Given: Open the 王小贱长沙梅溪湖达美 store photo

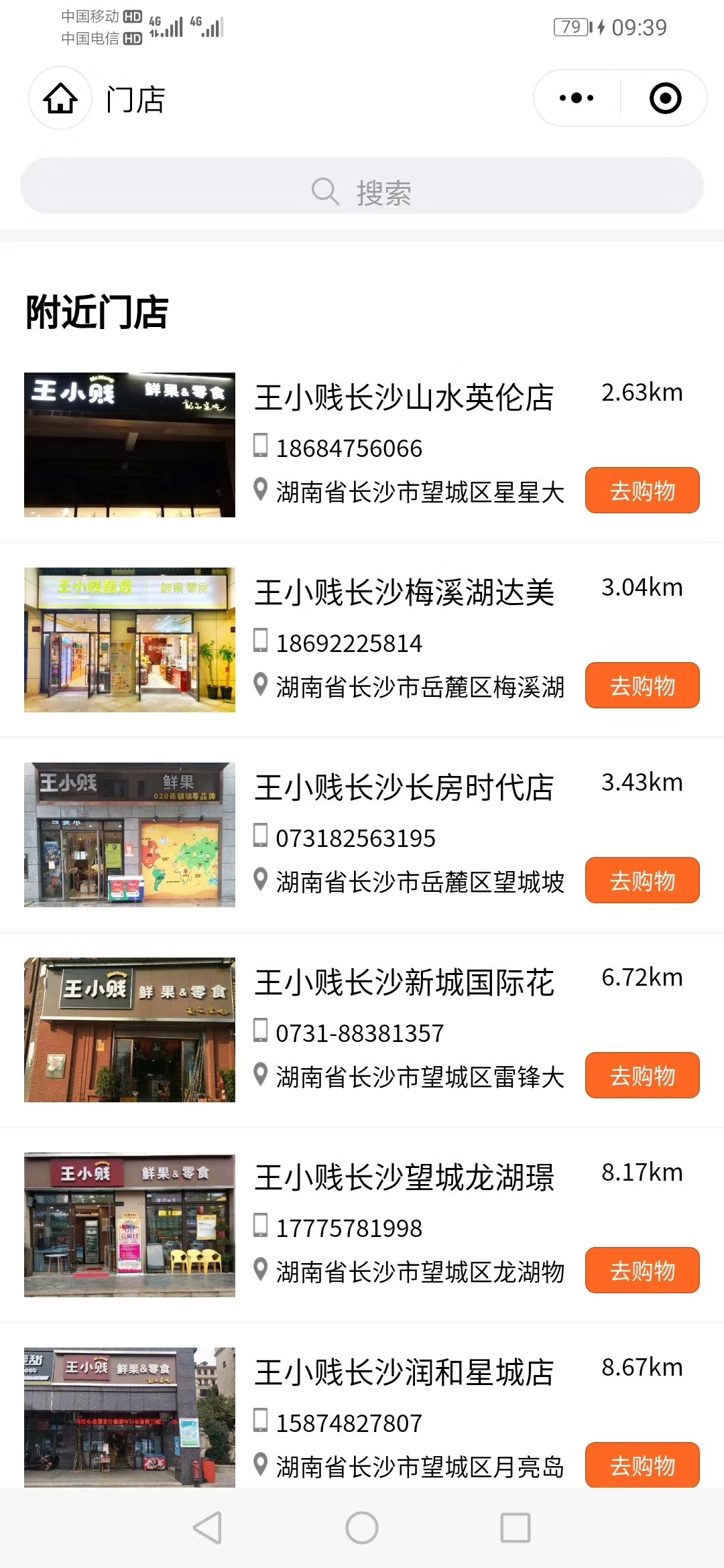Looking at the screenshot, I should pos(129,640).
